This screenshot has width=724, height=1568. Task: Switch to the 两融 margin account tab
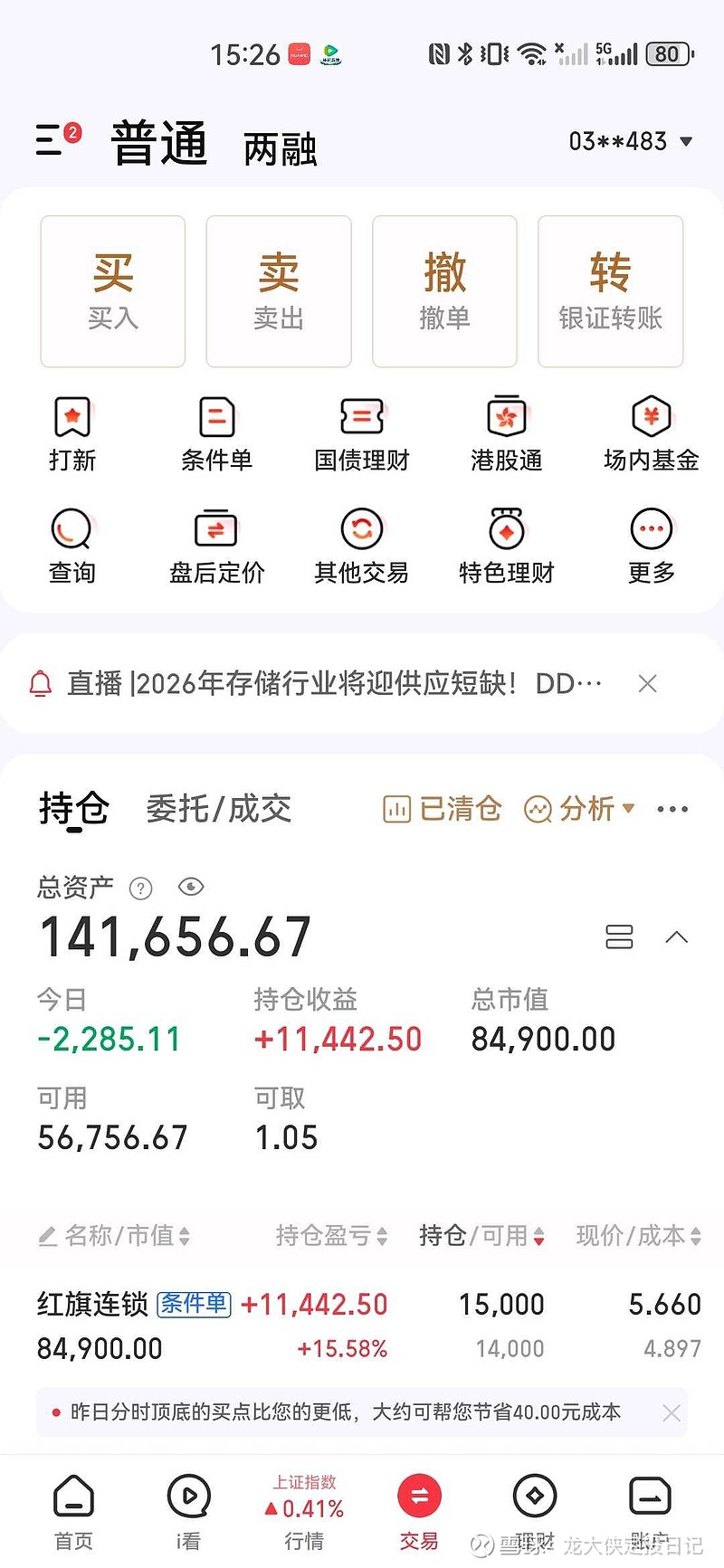point(279,147)
